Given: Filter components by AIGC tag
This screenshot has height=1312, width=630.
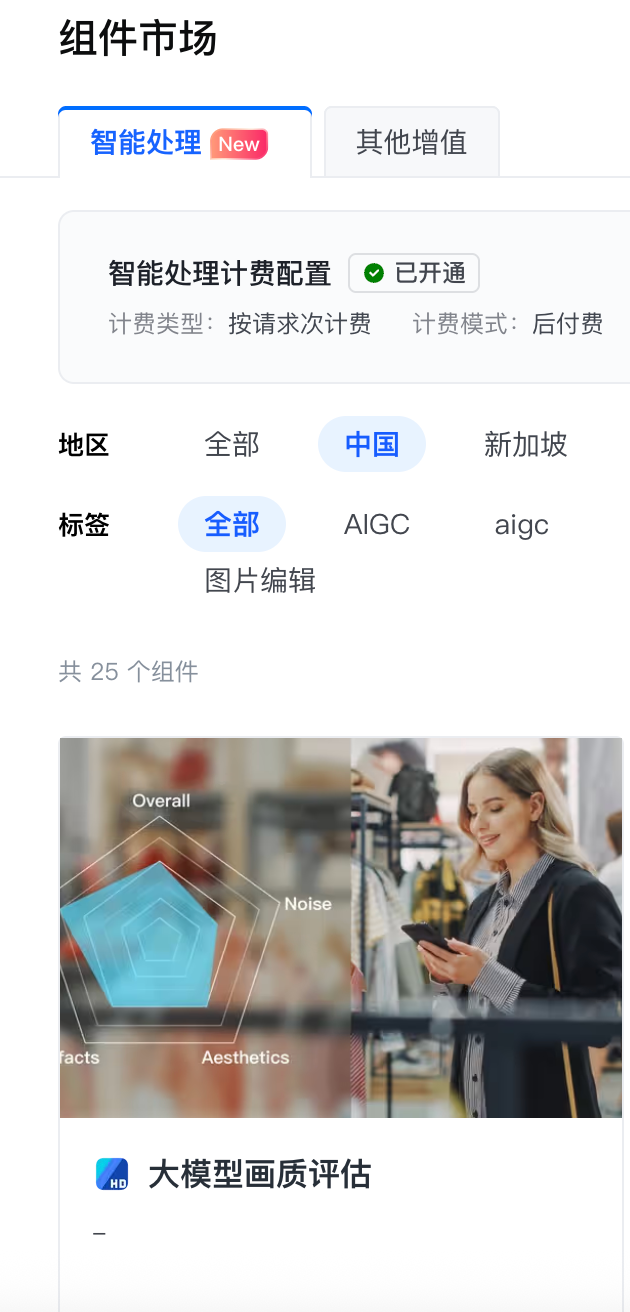Looking at the screenshot, I should 377,524.
